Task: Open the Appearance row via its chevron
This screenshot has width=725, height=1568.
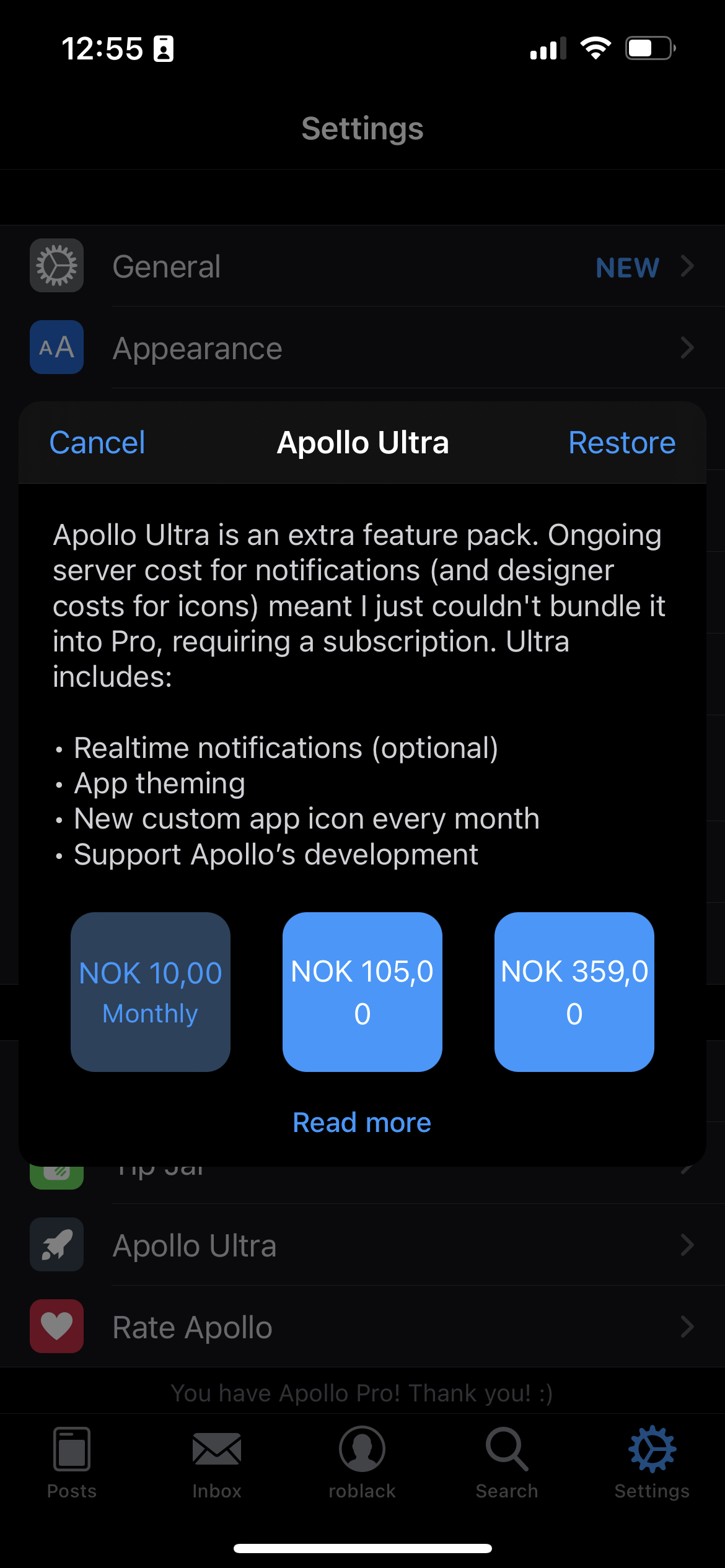Action: pyautogui.click(x=687, y=347)
